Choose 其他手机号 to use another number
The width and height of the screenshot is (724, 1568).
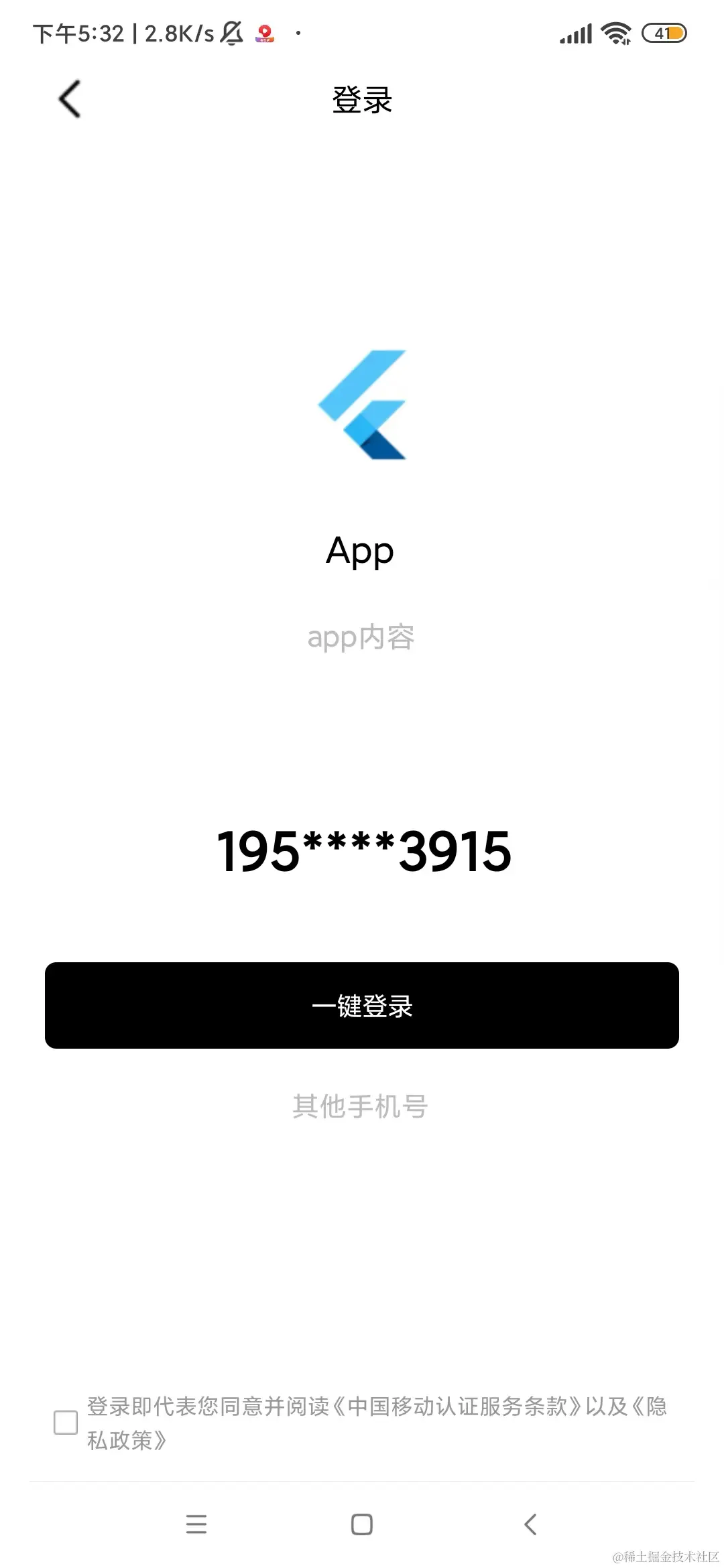[360, 1106]
